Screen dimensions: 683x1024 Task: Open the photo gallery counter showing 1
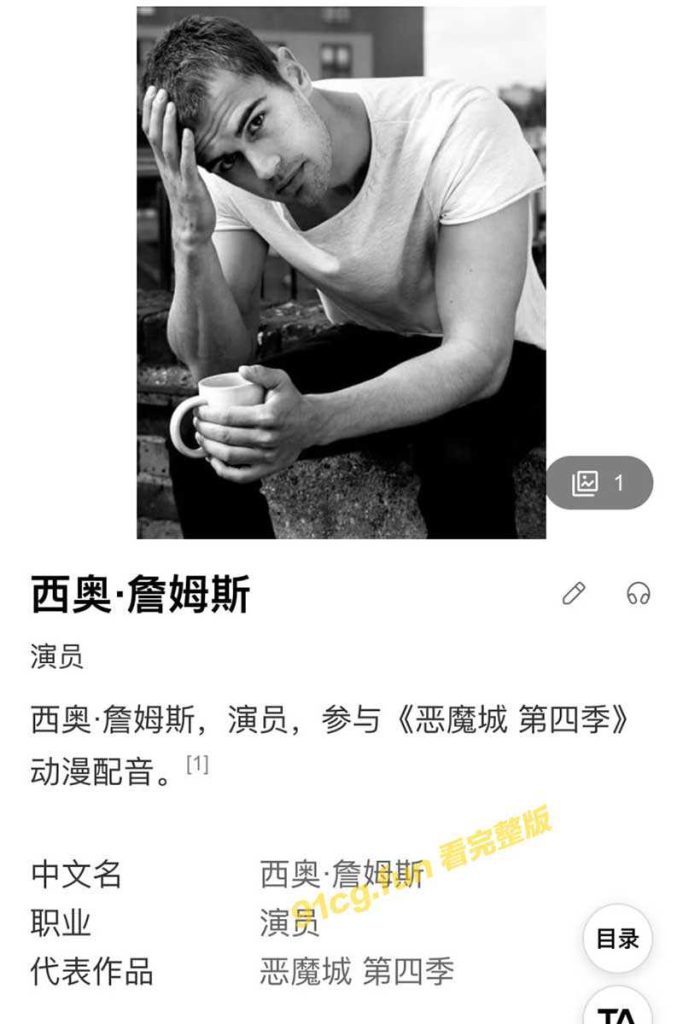[599, 483]
